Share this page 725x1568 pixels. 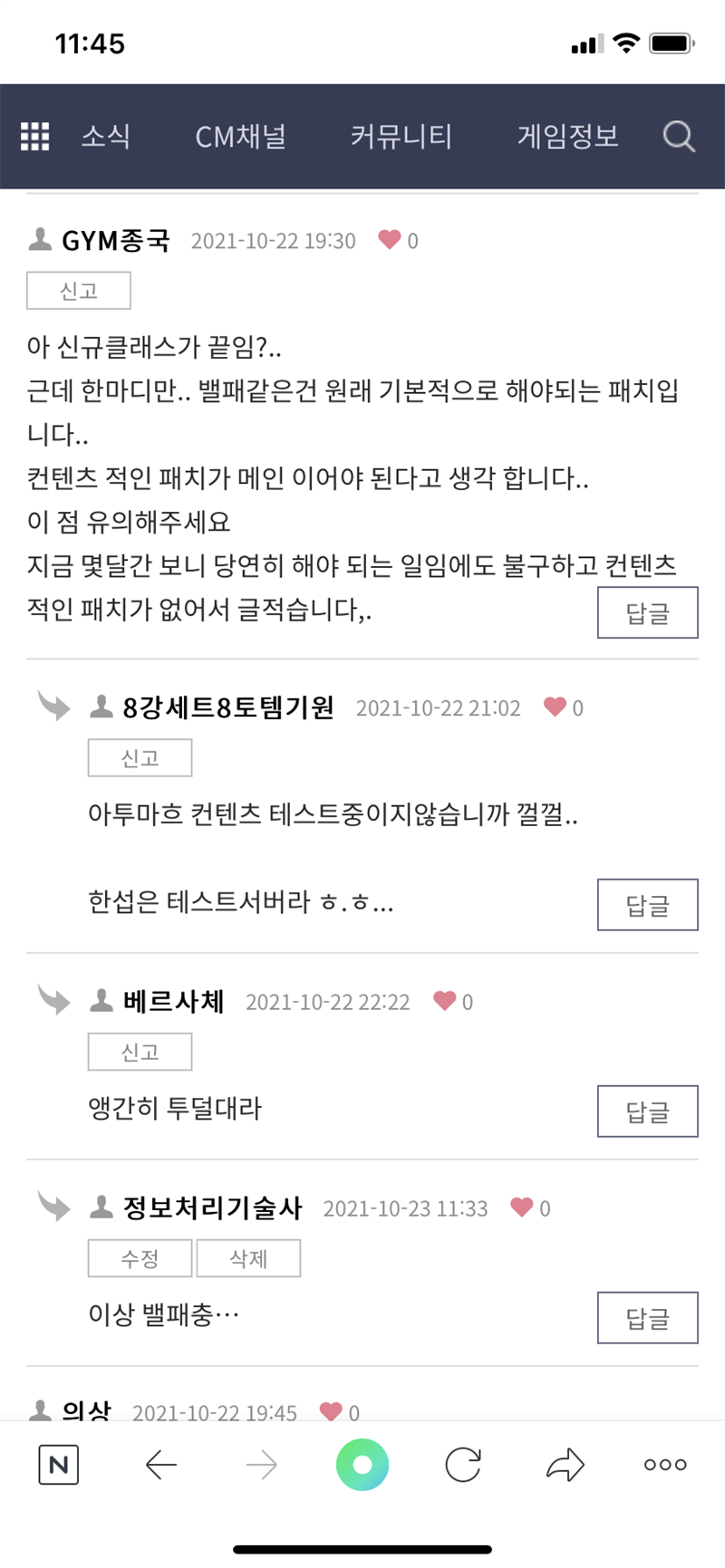pos(565,1465)
